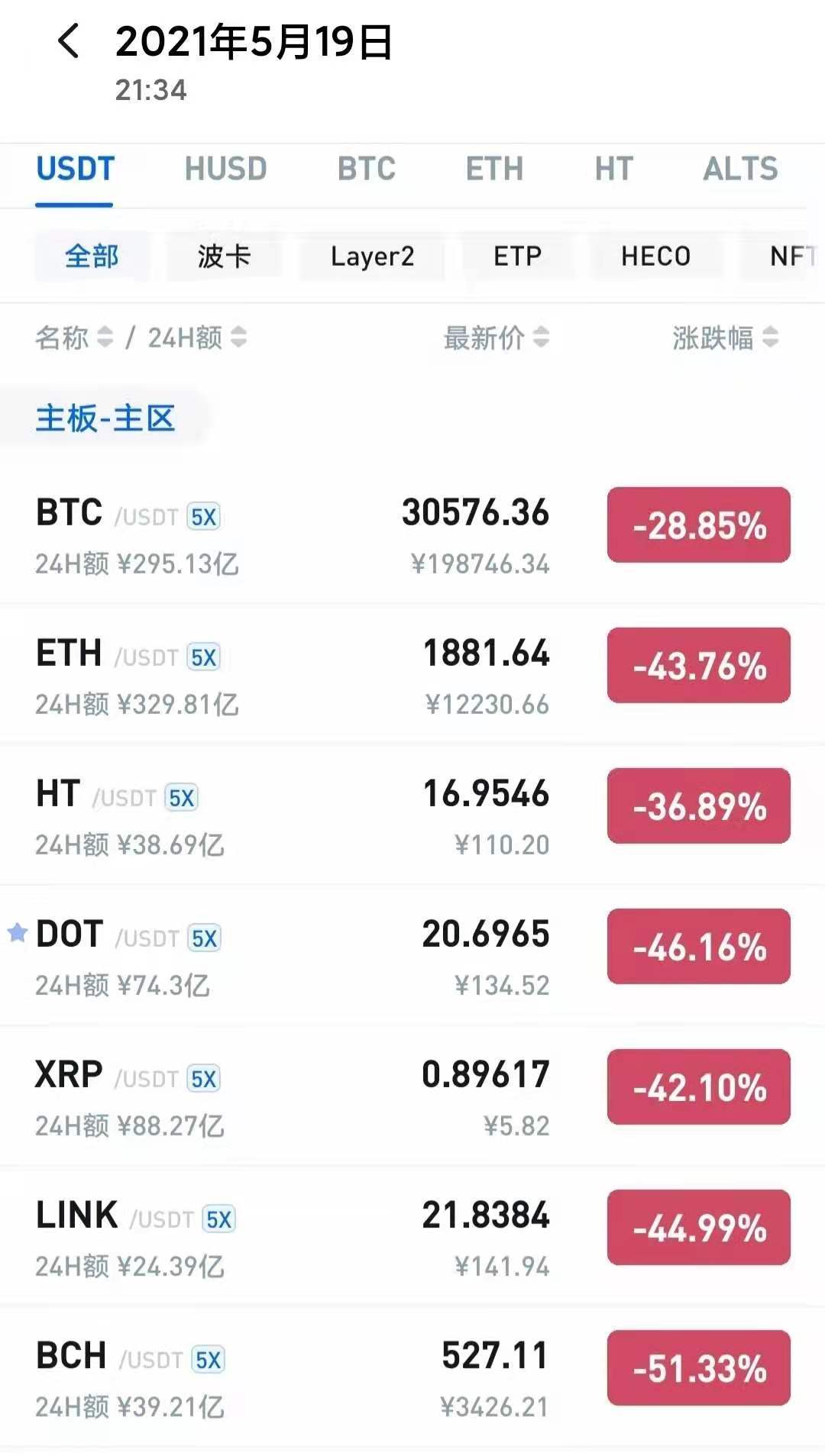This screenshot has height=1456, width=825.
Task: Open the 名称 sort control
Action: click(73, 338)
